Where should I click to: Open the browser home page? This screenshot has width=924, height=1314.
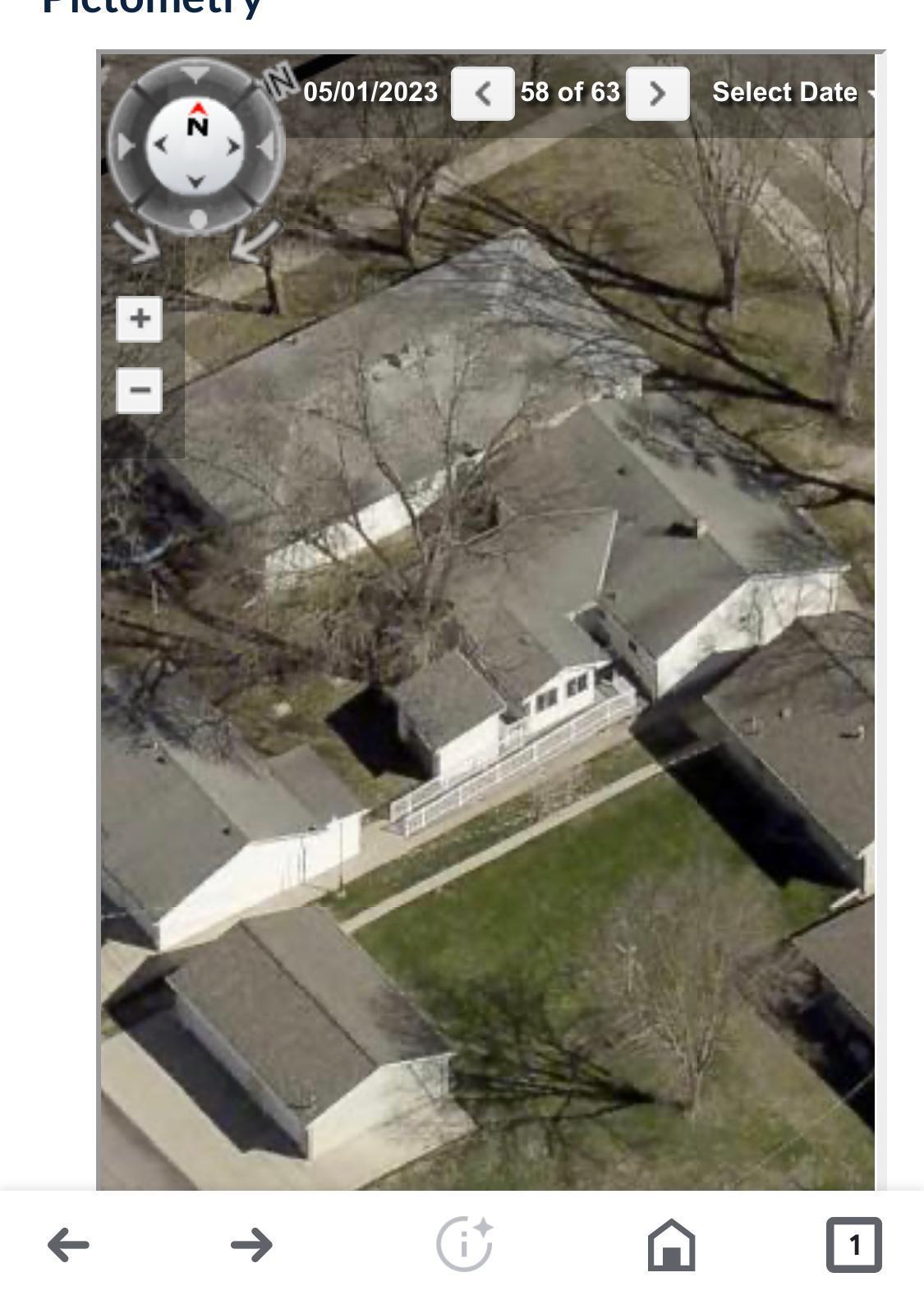pyautogui.click(x=671, y=1244)
